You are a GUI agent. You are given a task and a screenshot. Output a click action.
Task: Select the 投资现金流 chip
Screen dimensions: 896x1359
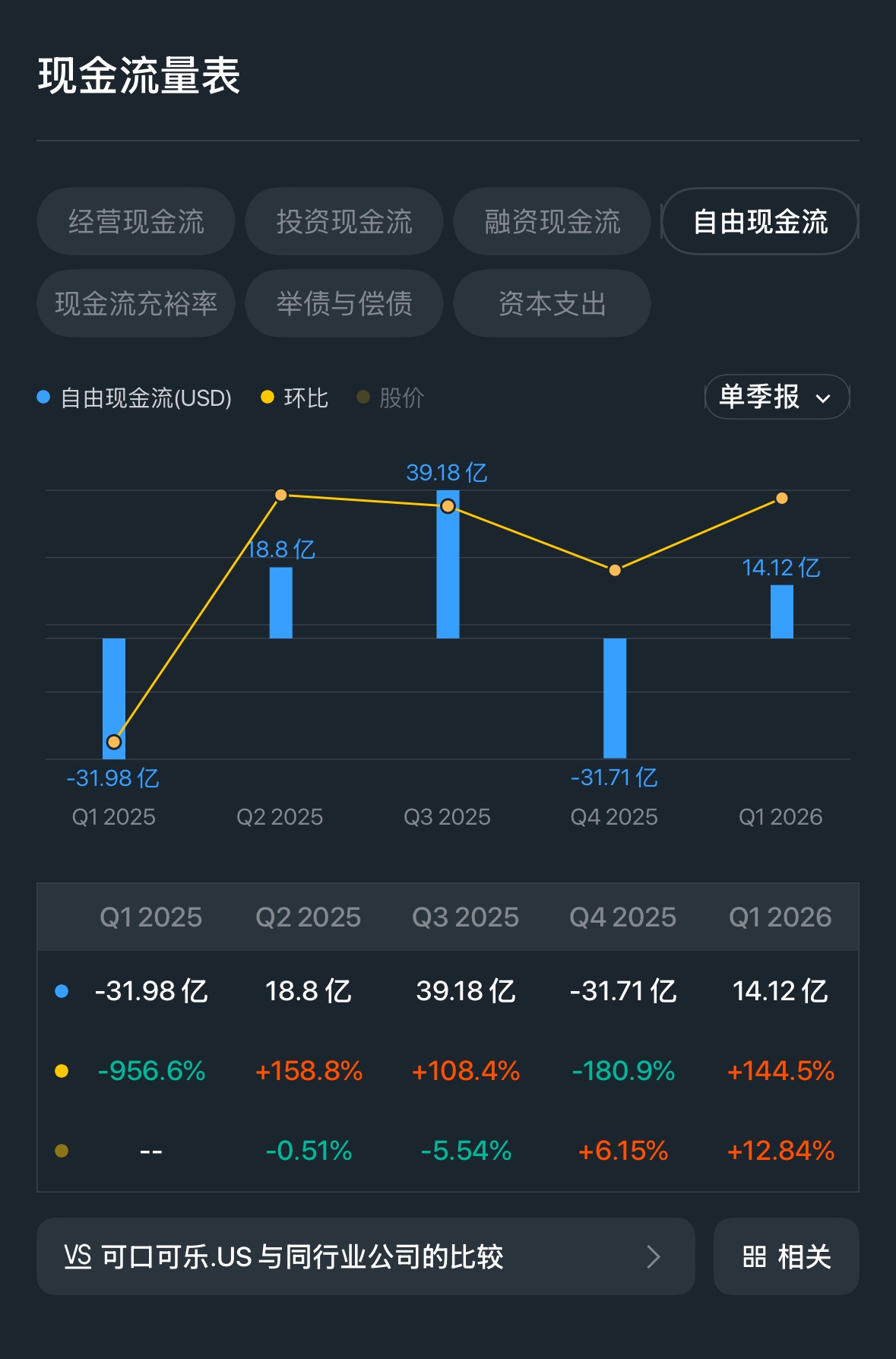click(x=344, y=222)
